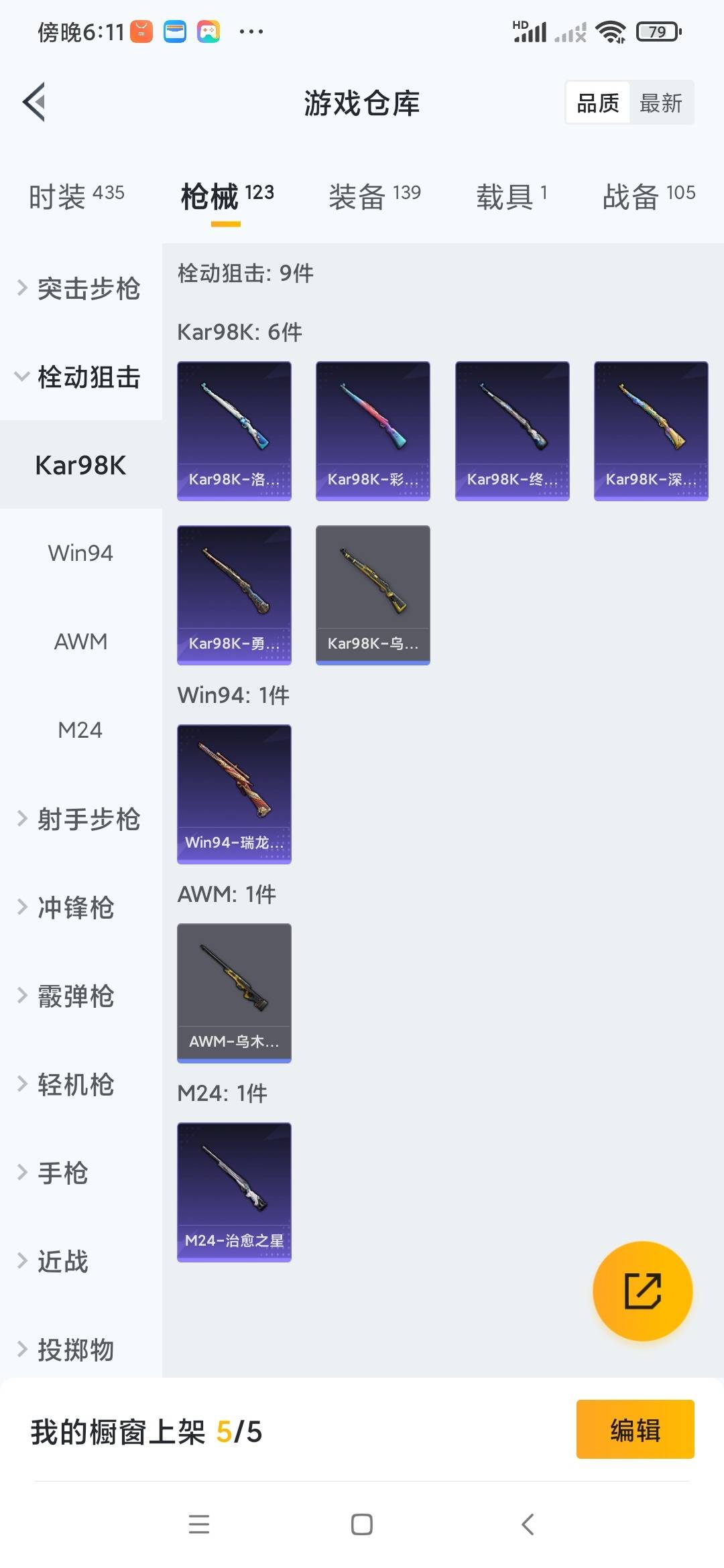Sort inventory by 最新
724x1568 pixels.
[x=660, y=103]
